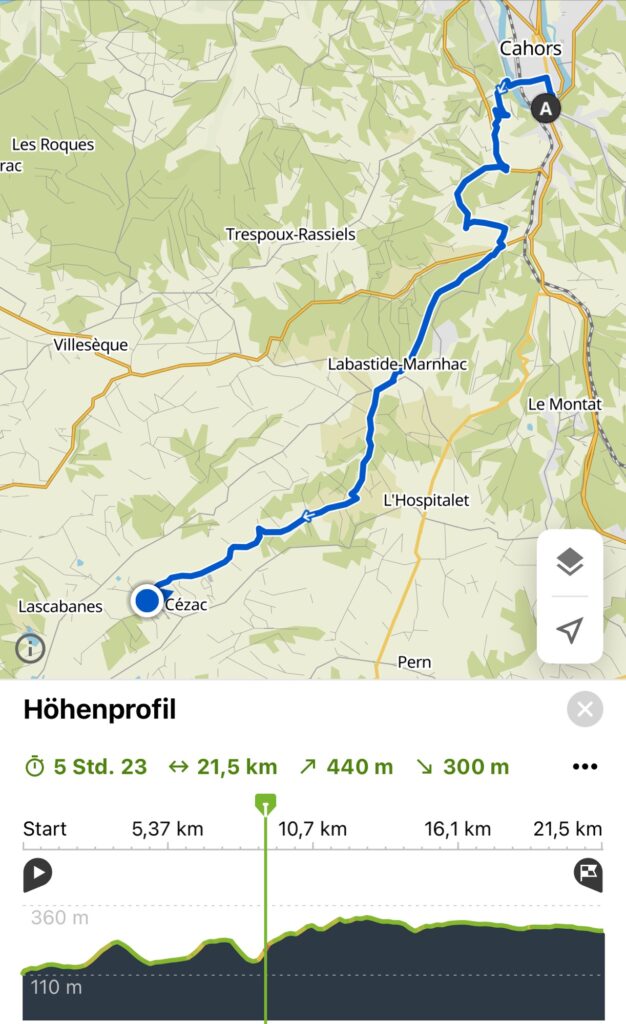The width and height of the screenshot is (626, 1024).
Task: Jump to route finish flag icon
Action: [588, 875]
